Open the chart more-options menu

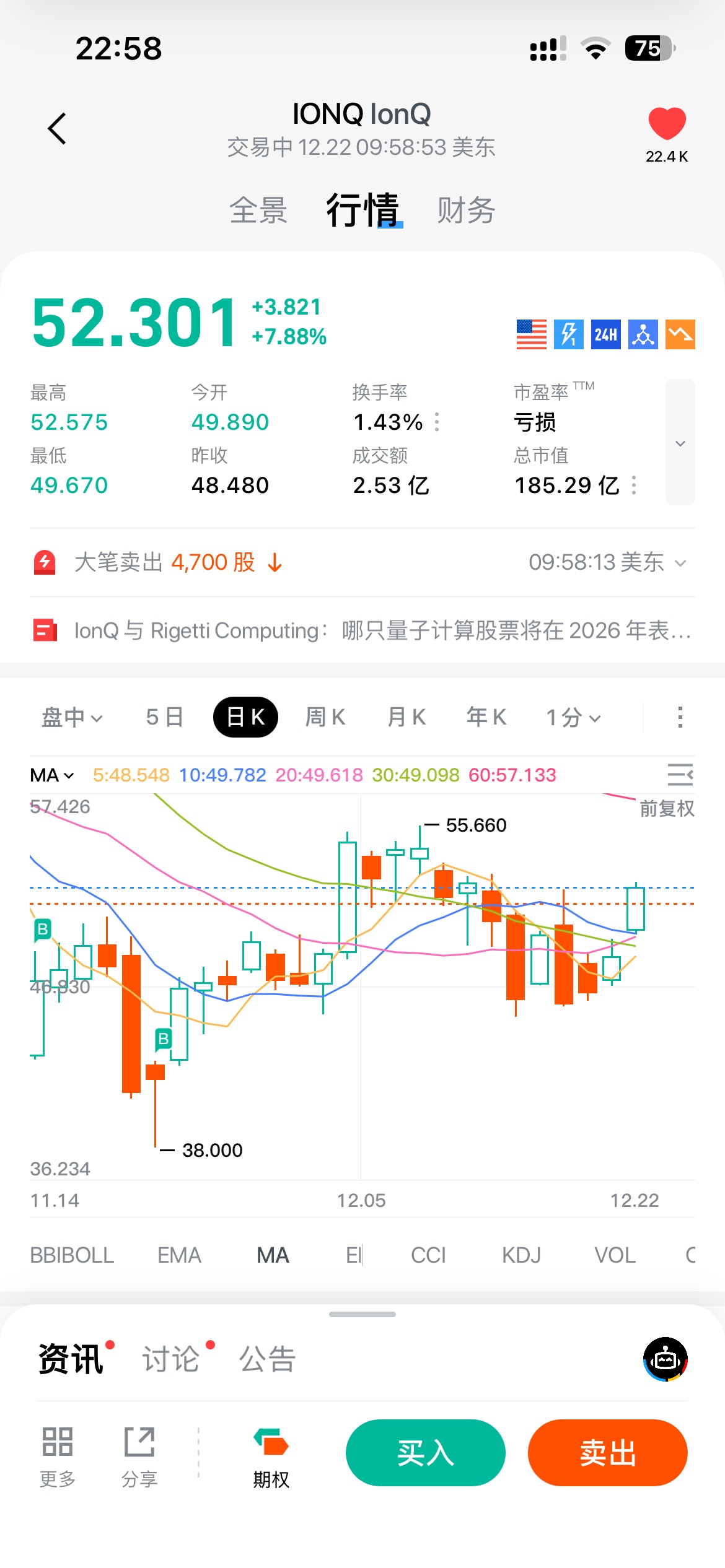(x=680, y=717)
